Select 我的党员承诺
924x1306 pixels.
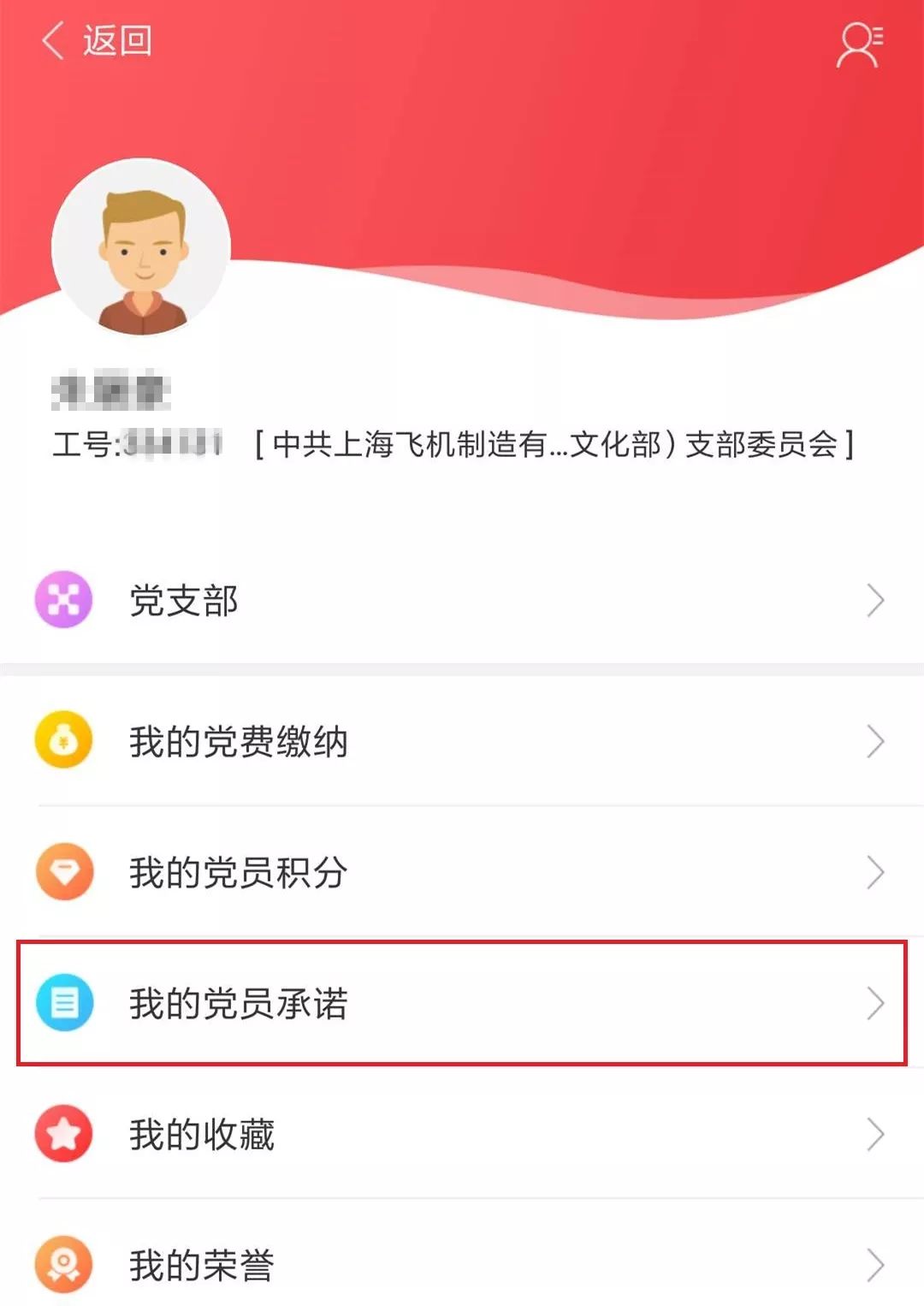(462, 1003)
